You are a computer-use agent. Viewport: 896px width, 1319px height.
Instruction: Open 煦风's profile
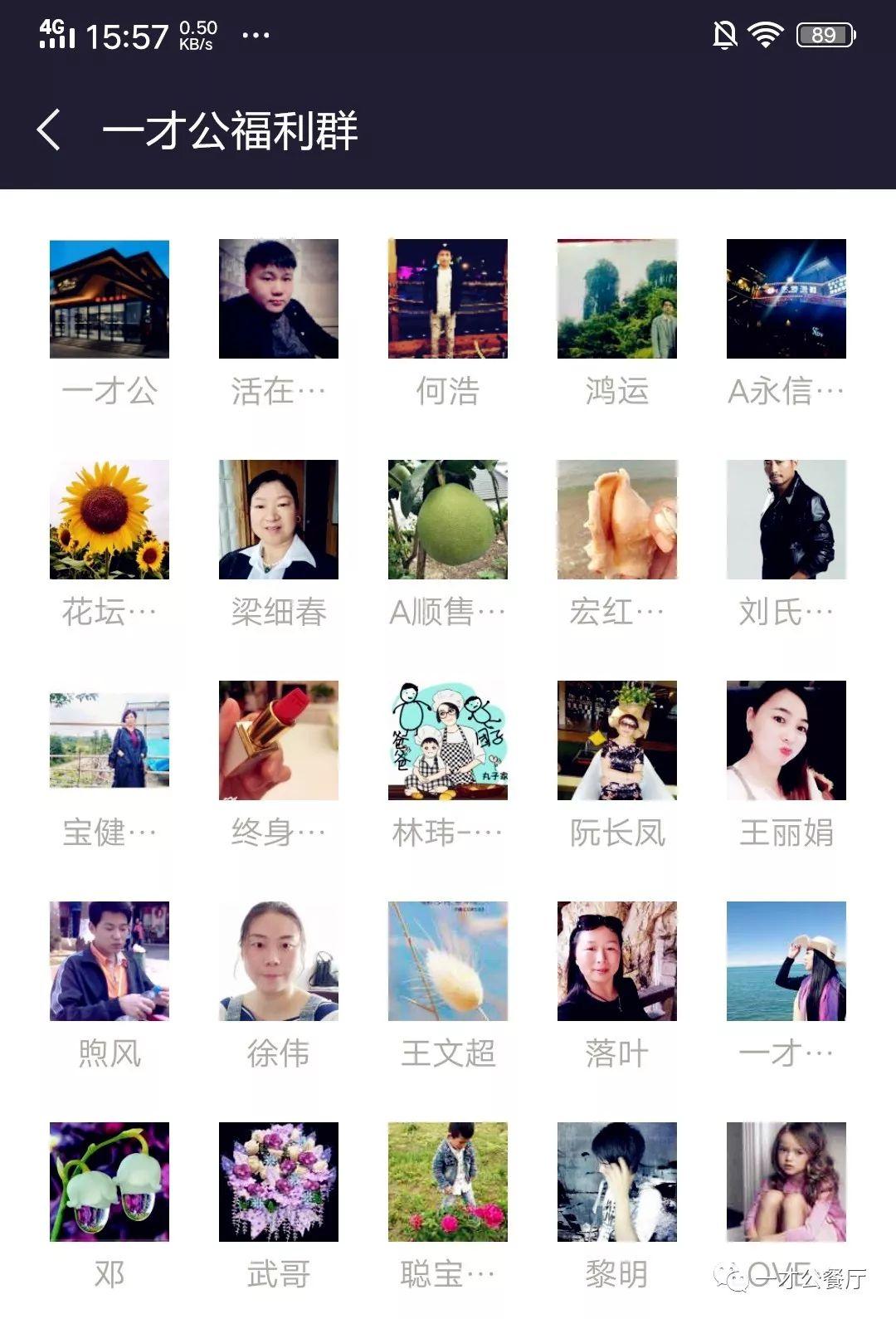pyautogui.click(x=109, y=961)
